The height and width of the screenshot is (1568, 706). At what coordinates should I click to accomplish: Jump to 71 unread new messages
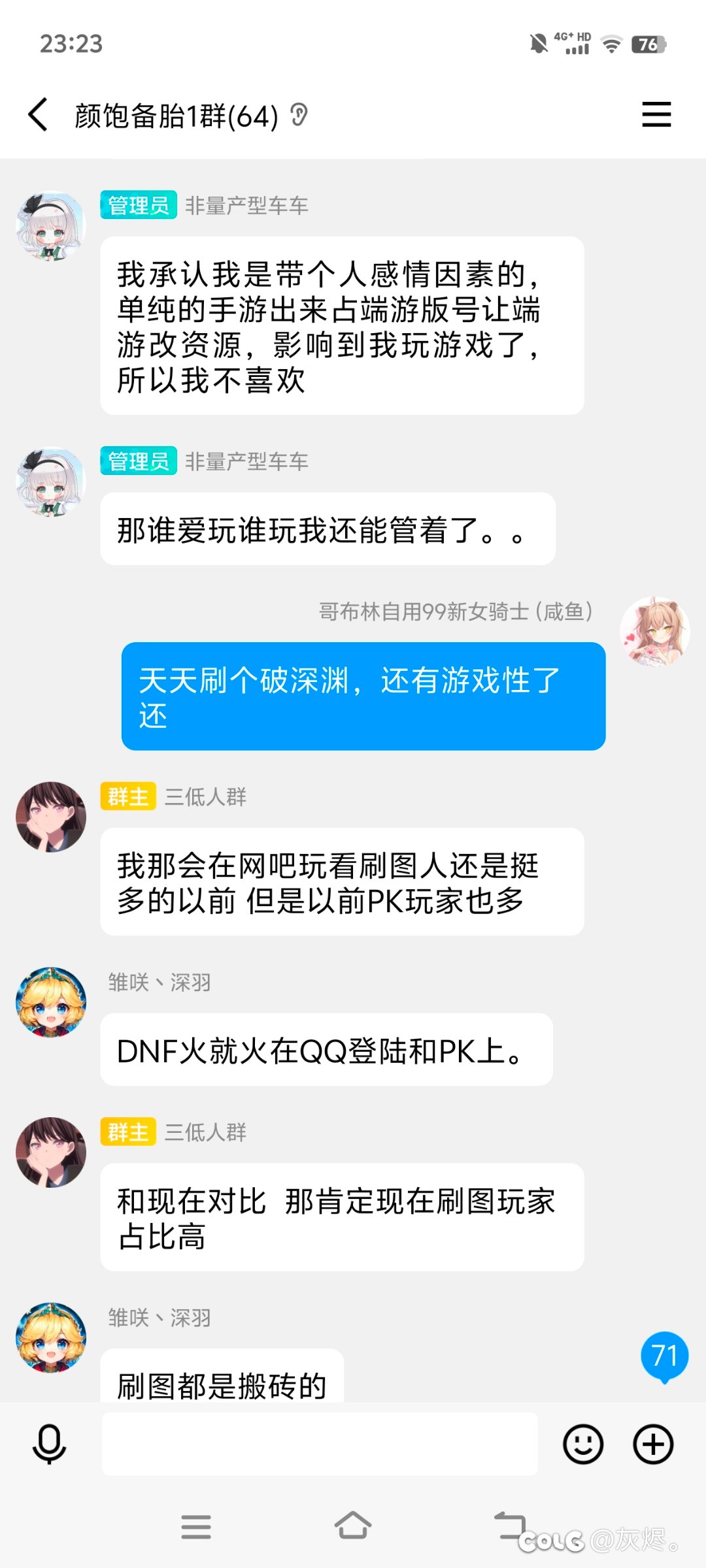664,1357
